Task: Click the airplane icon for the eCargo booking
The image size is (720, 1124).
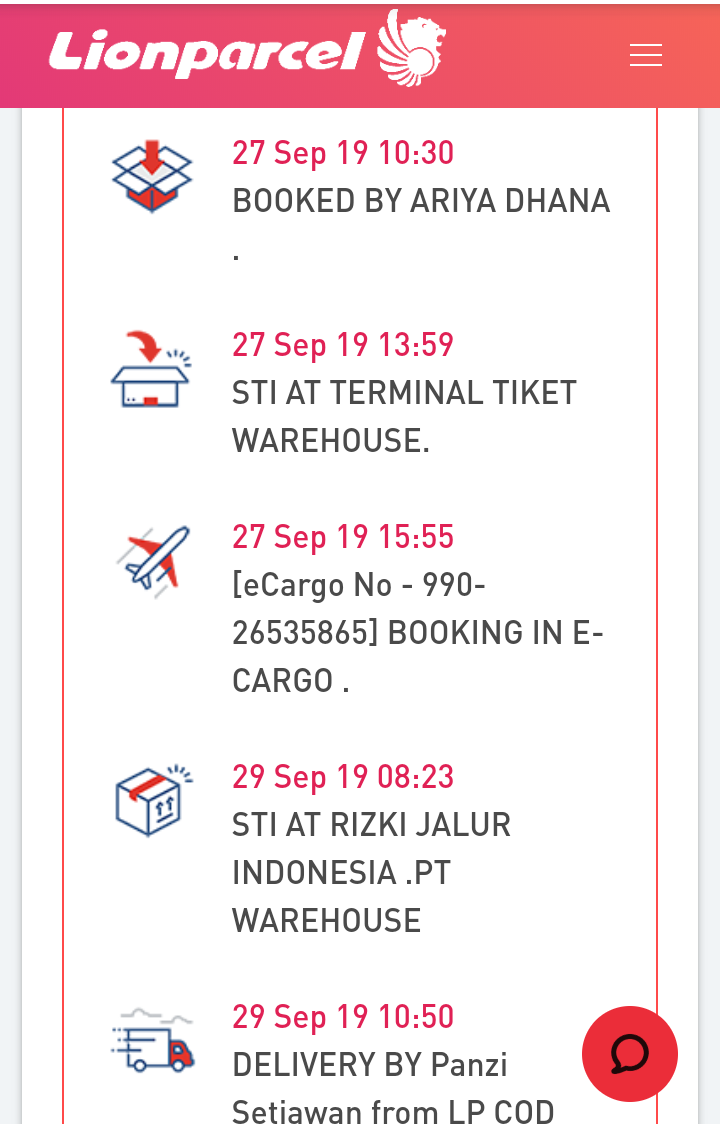Action: click(x=153, y=560)
